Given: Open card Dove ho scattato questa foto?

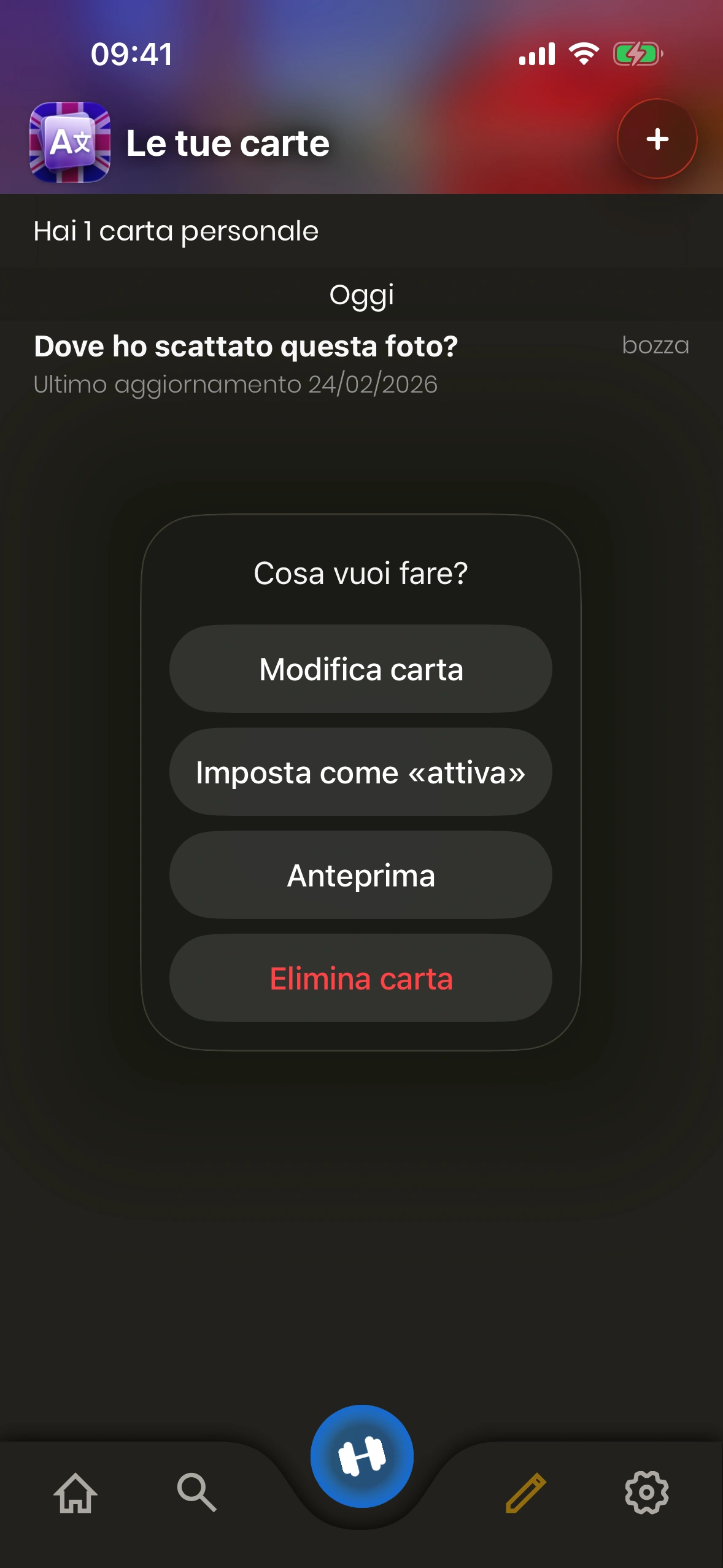Looking at the screenshot, I should click(x=246, y=363).
